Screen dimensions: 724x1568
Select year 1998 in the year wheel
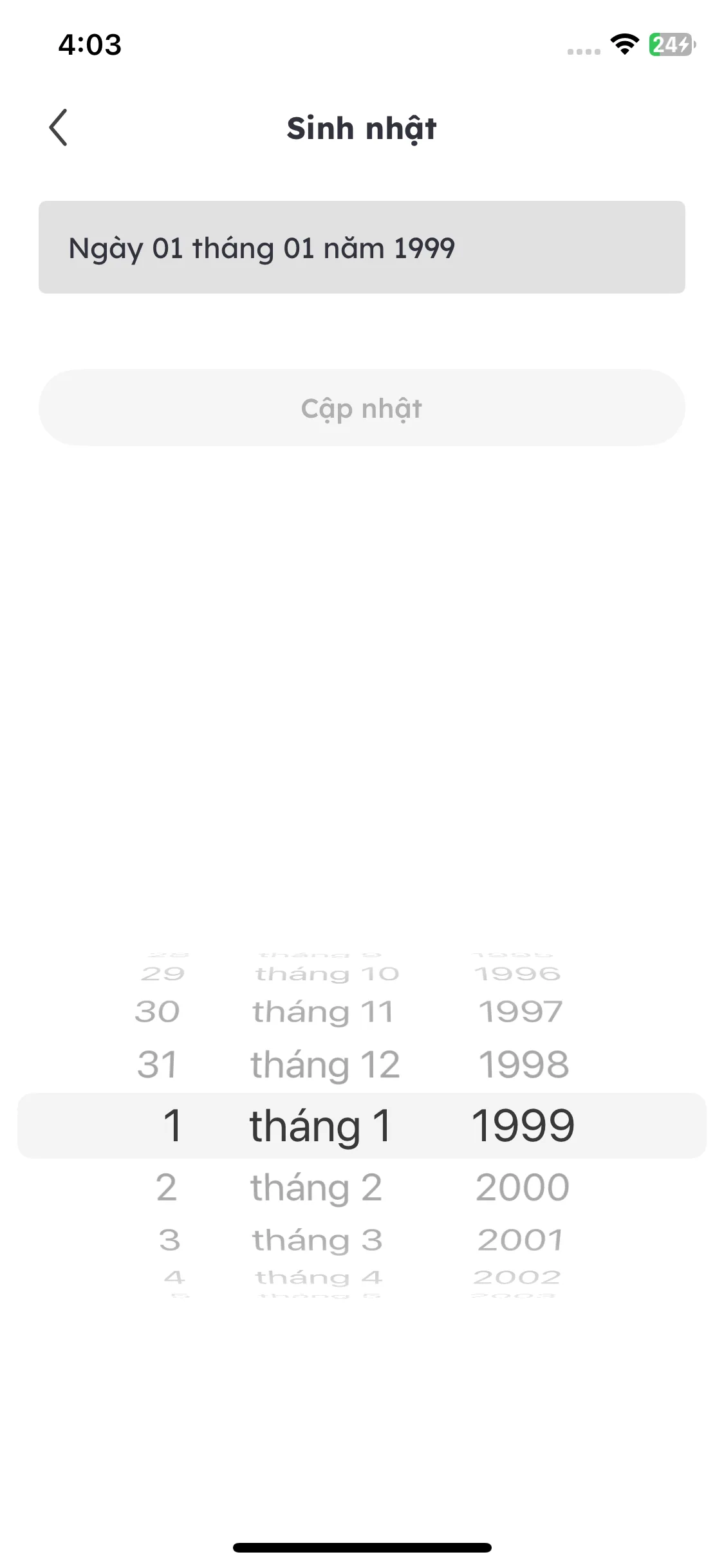(x=522, y=1064)
